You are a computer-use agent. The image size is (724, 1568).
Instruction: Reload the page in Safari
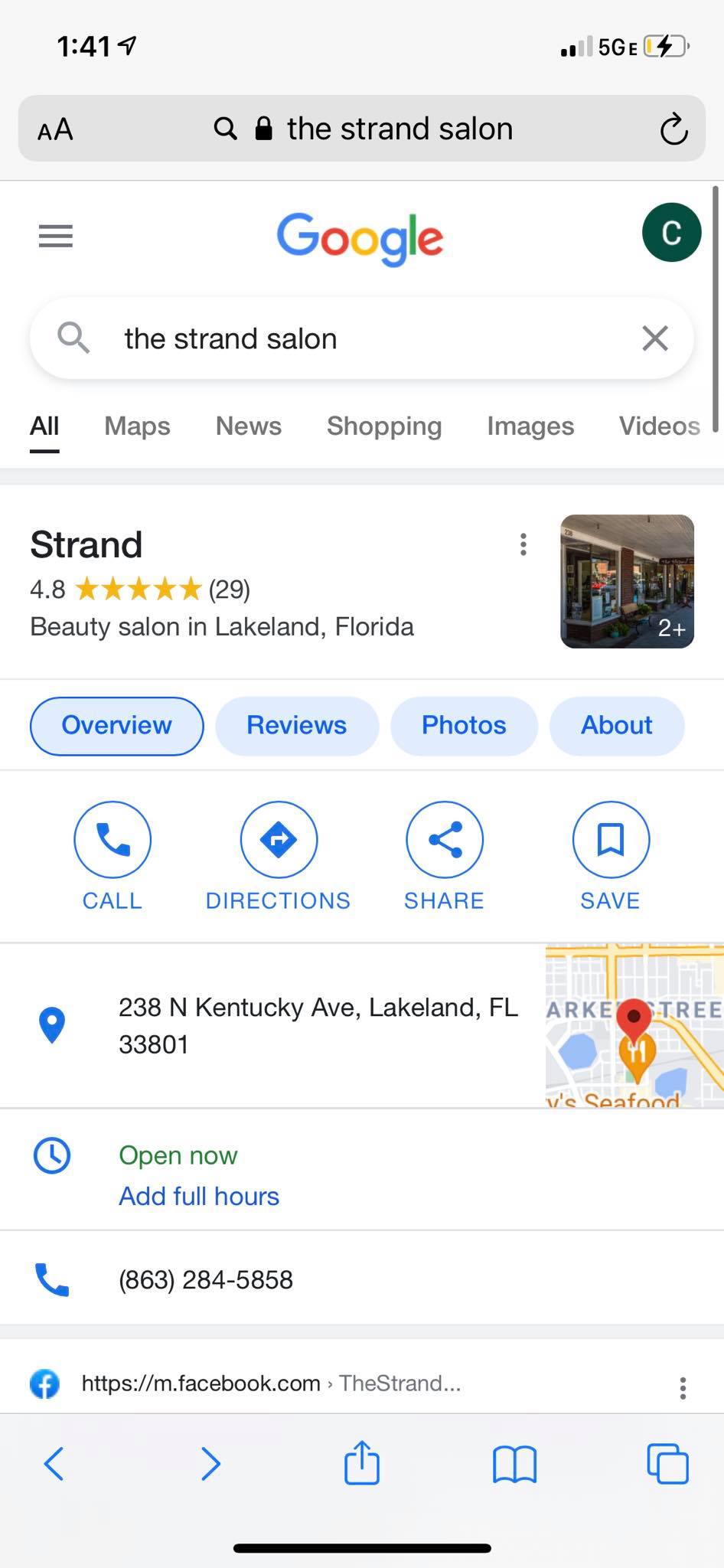[673, 129]
